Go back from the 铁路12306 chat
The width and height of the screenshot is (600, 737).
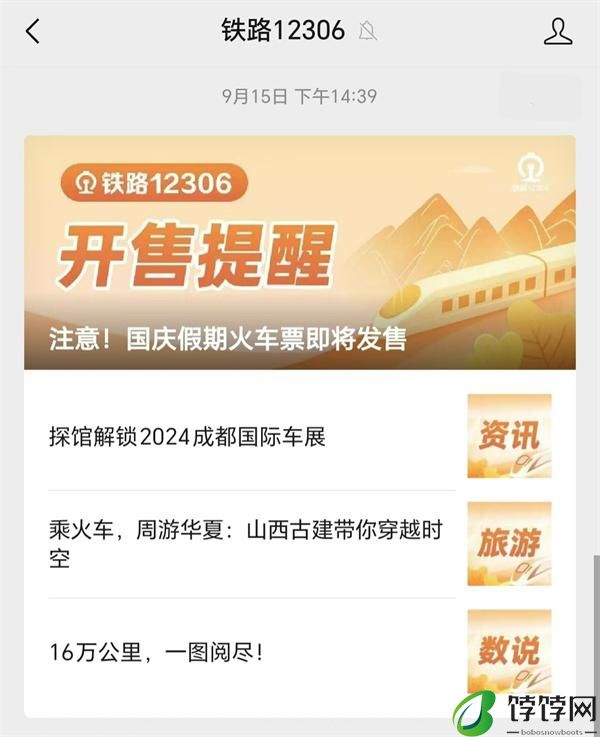[32, 31]
